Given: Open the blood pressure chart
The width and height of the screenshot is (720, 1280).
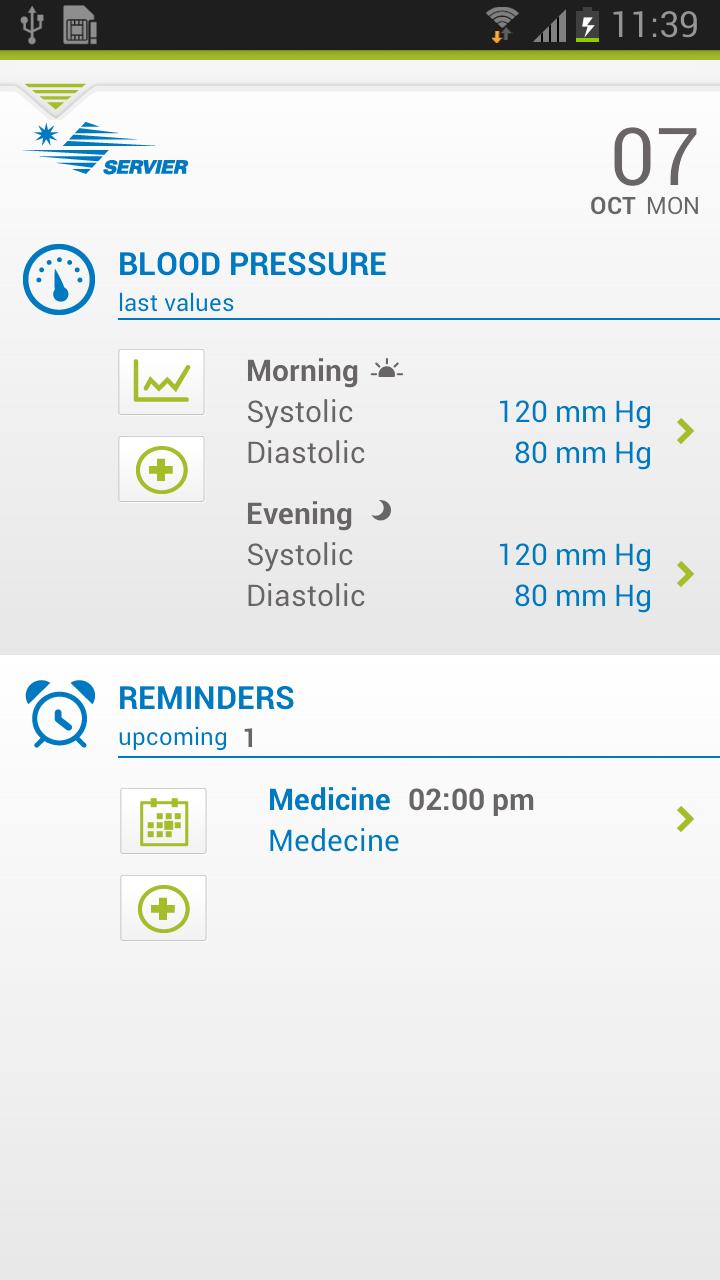Looking at the screenshot, I should click(x=161, y=382).
